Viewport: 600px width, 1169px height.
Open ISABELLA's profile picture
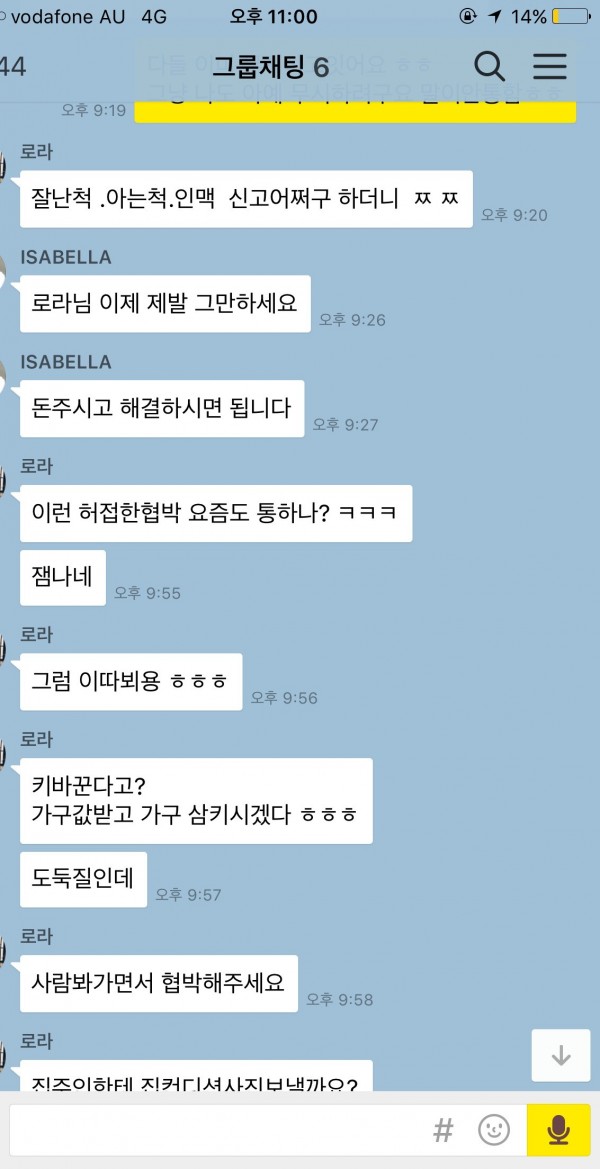[4, 274]
